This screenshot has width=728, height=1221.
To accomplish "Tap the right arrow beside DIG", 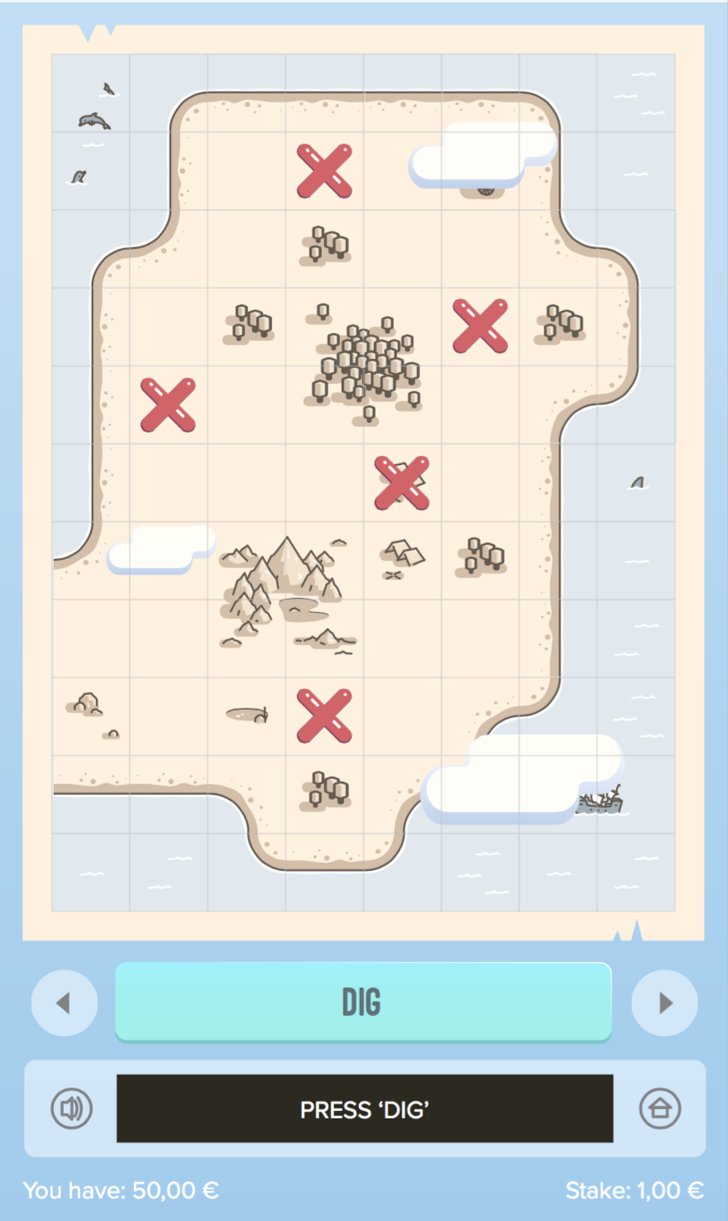I will [x=665, y=1003].
